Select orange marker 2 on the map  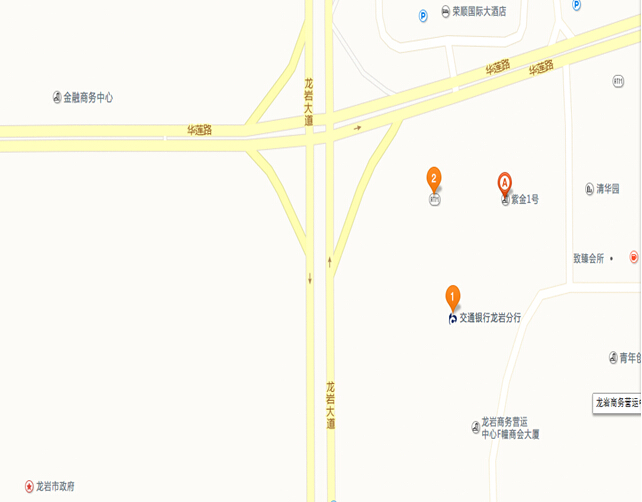click(x=434, y=179)
